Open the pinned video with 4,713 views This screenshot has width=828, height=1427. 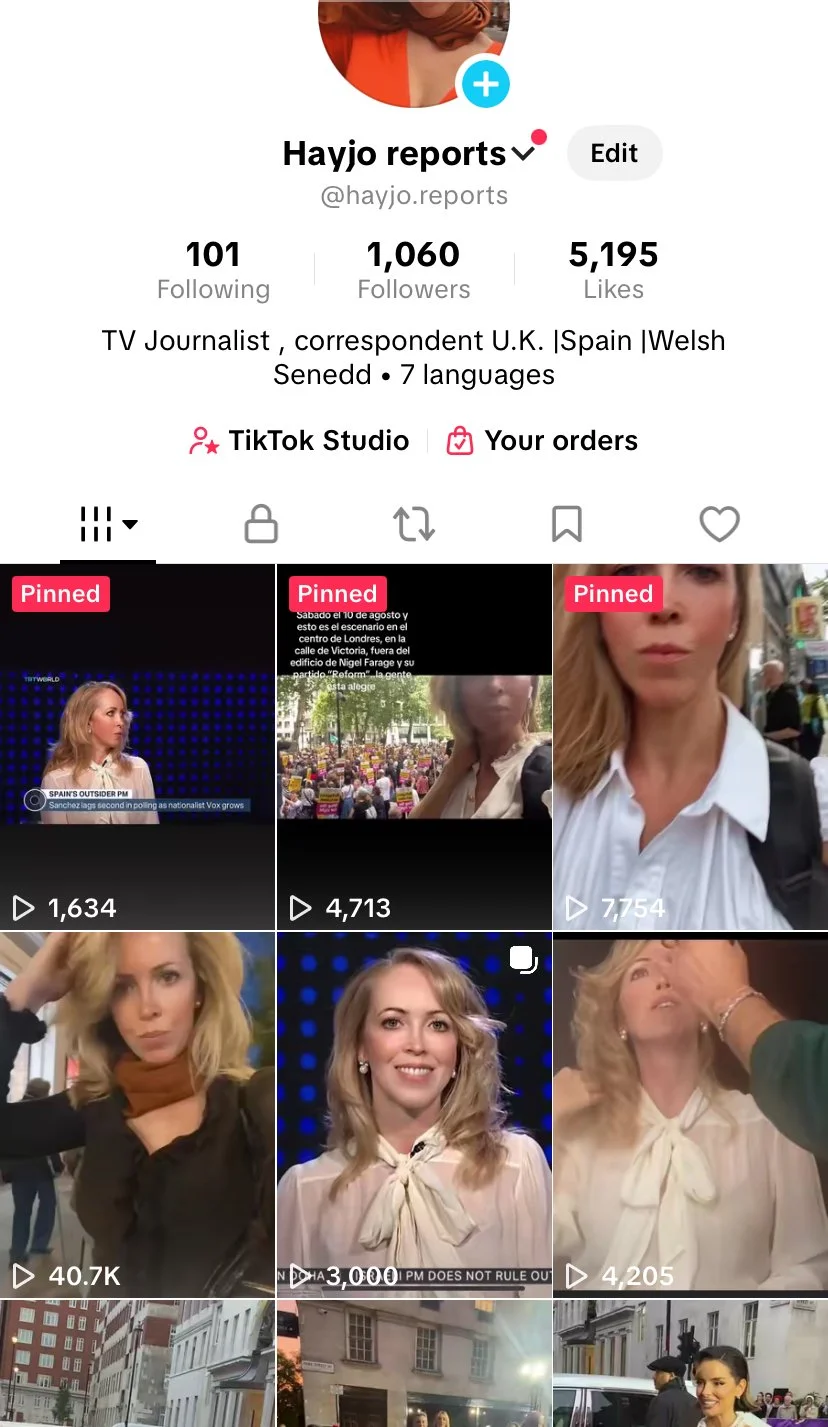(414, 747)
